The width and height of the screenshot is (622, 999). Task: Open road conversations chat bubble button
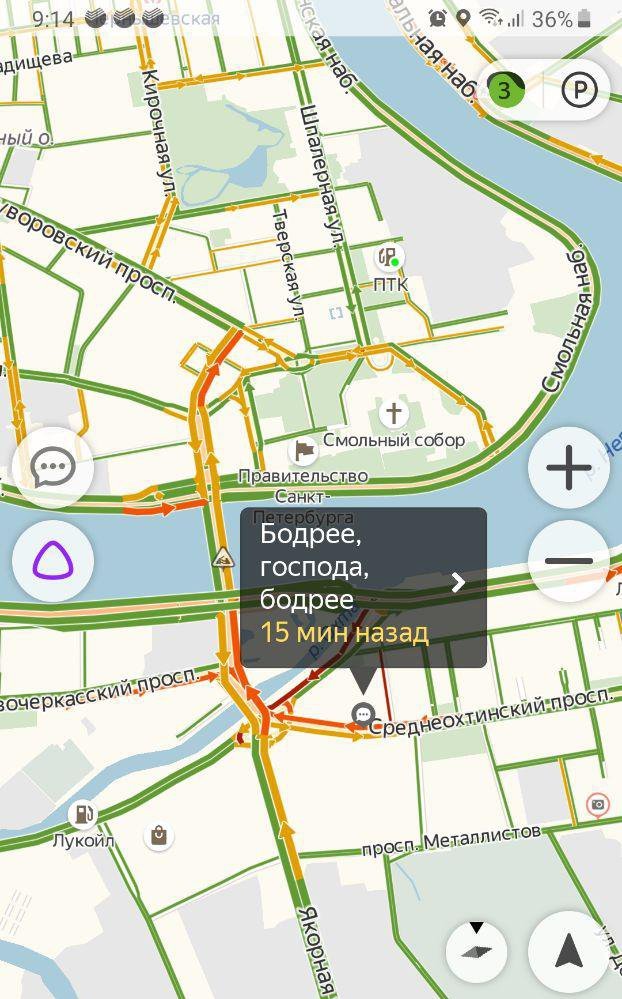pos(53,467)
